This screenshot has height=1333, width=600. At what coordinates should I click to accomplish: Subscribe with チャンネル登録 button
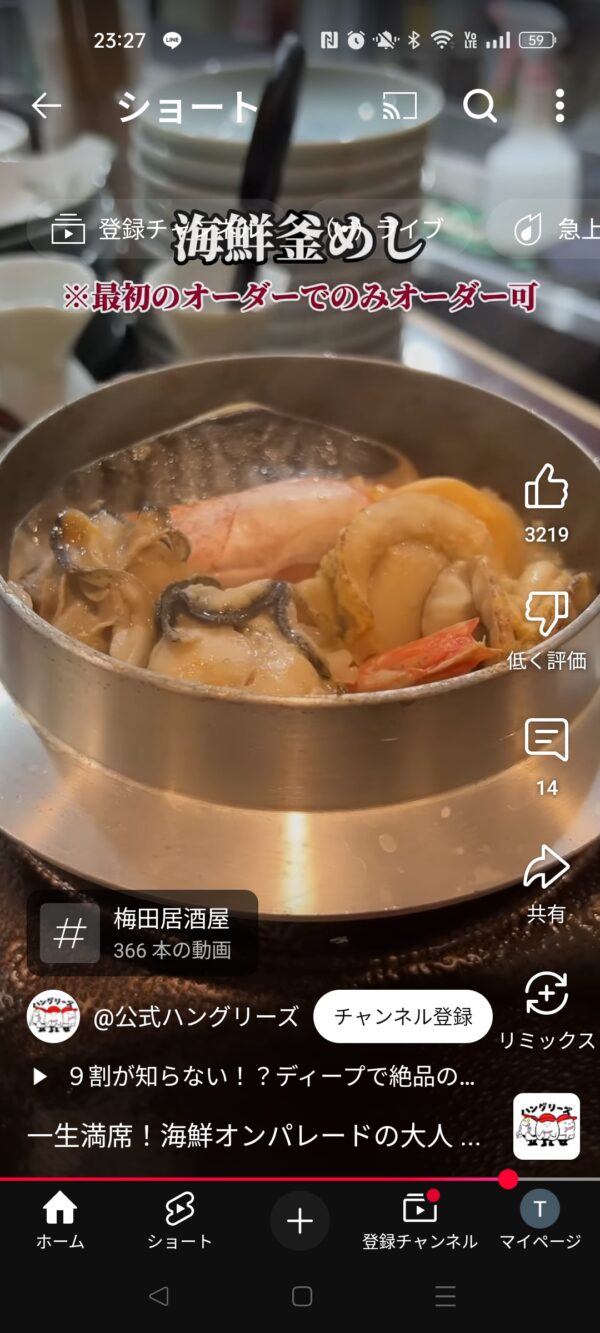pos(403,1017)
